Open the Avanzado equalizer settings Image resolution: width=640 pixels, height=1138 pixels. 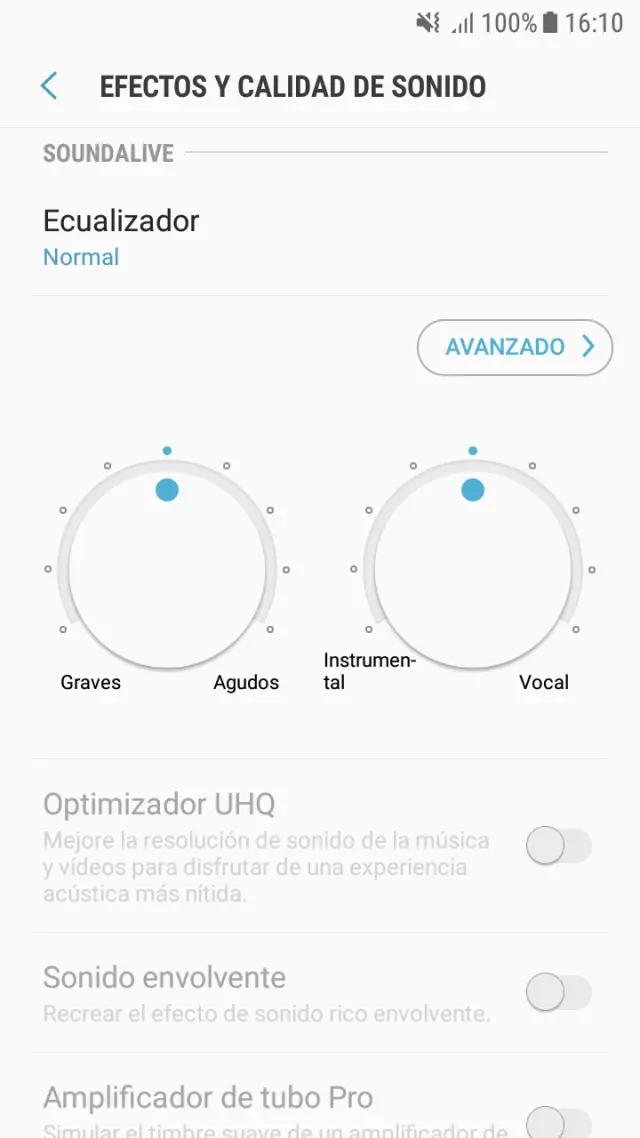(x=514, y=347)
